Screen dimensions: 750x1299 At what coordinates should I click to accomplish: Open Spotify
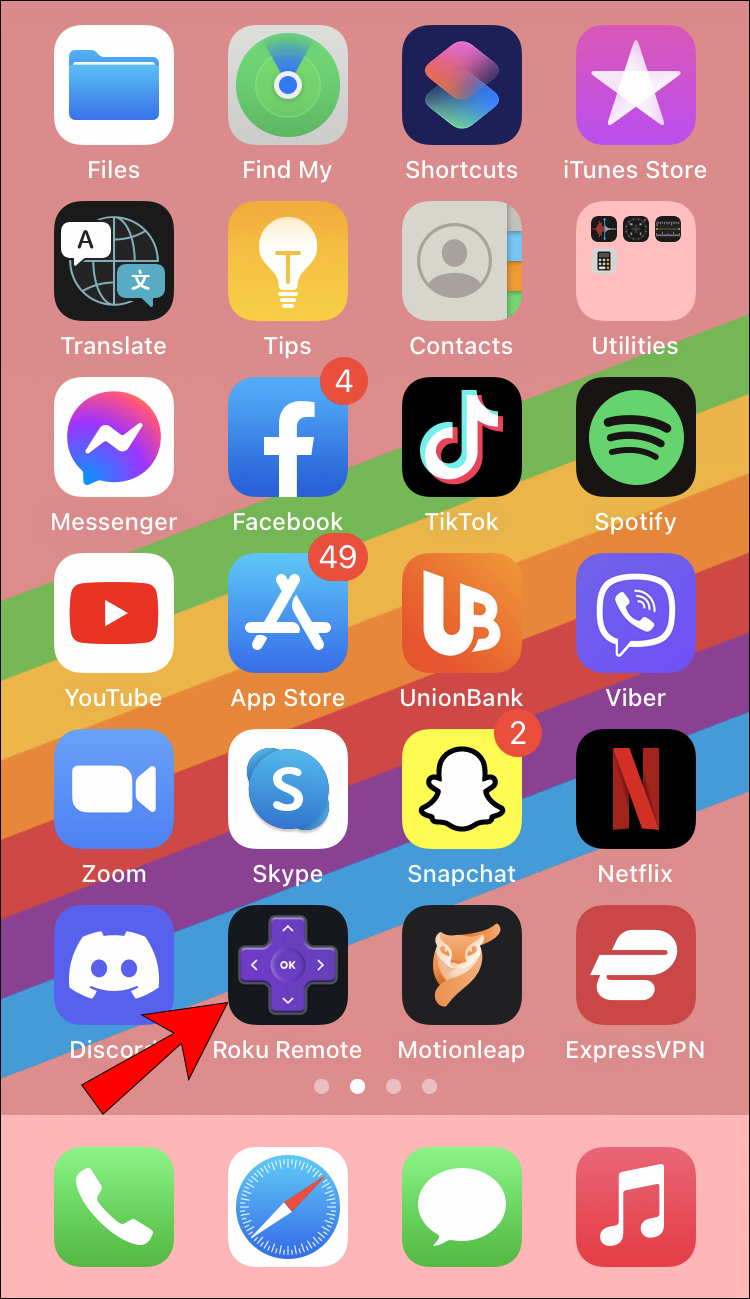(636, 437)
